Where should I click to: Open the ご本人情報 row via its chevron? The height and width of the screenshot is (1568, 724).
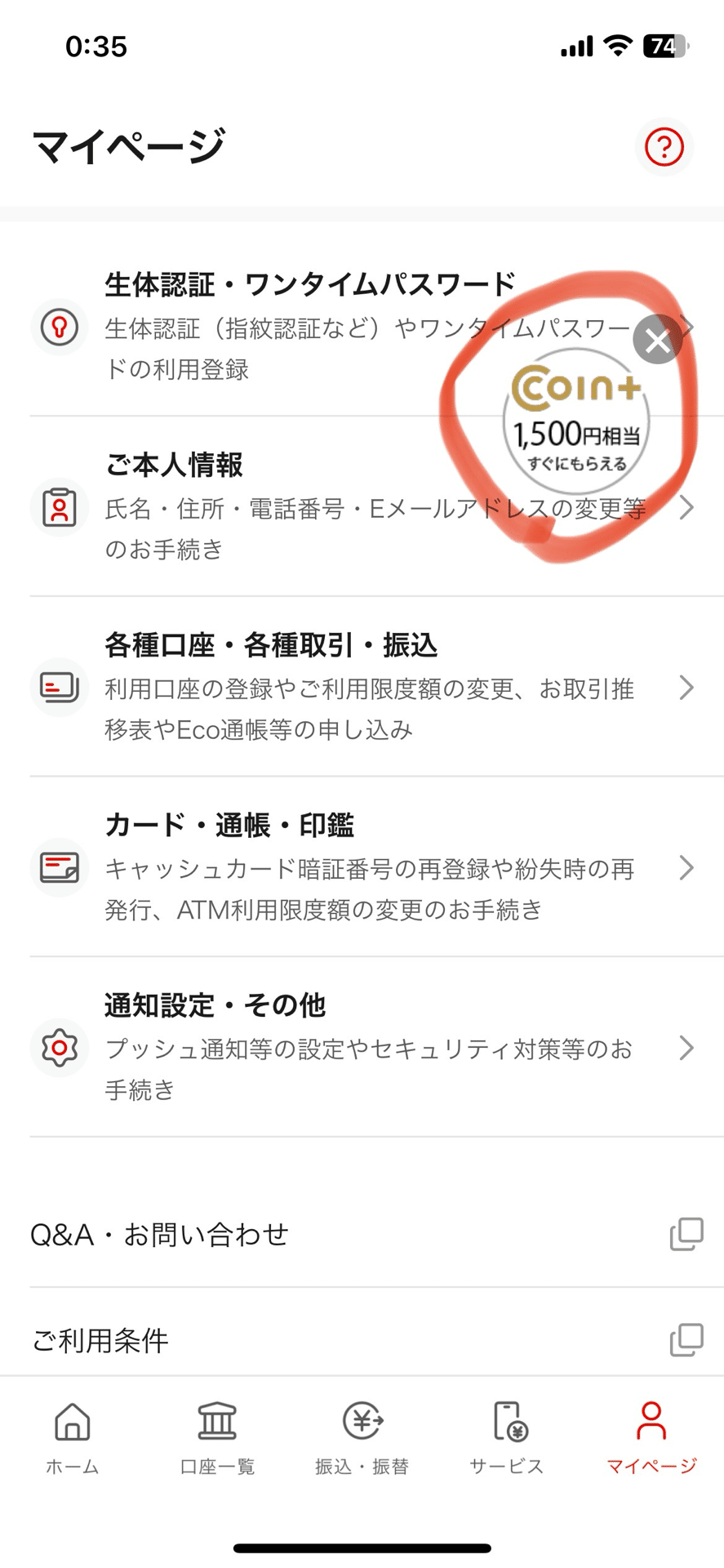coord(688,506)
